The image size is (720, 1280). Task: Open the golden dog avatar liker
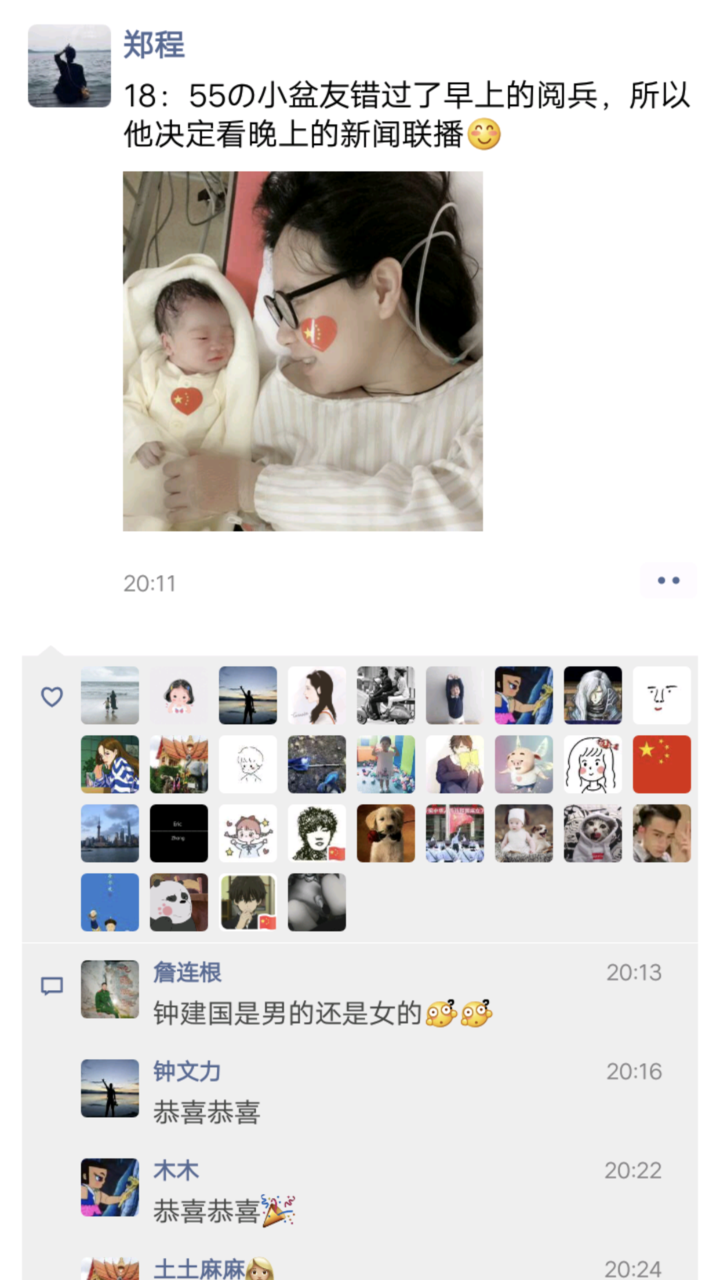click(x=386, y=833)
